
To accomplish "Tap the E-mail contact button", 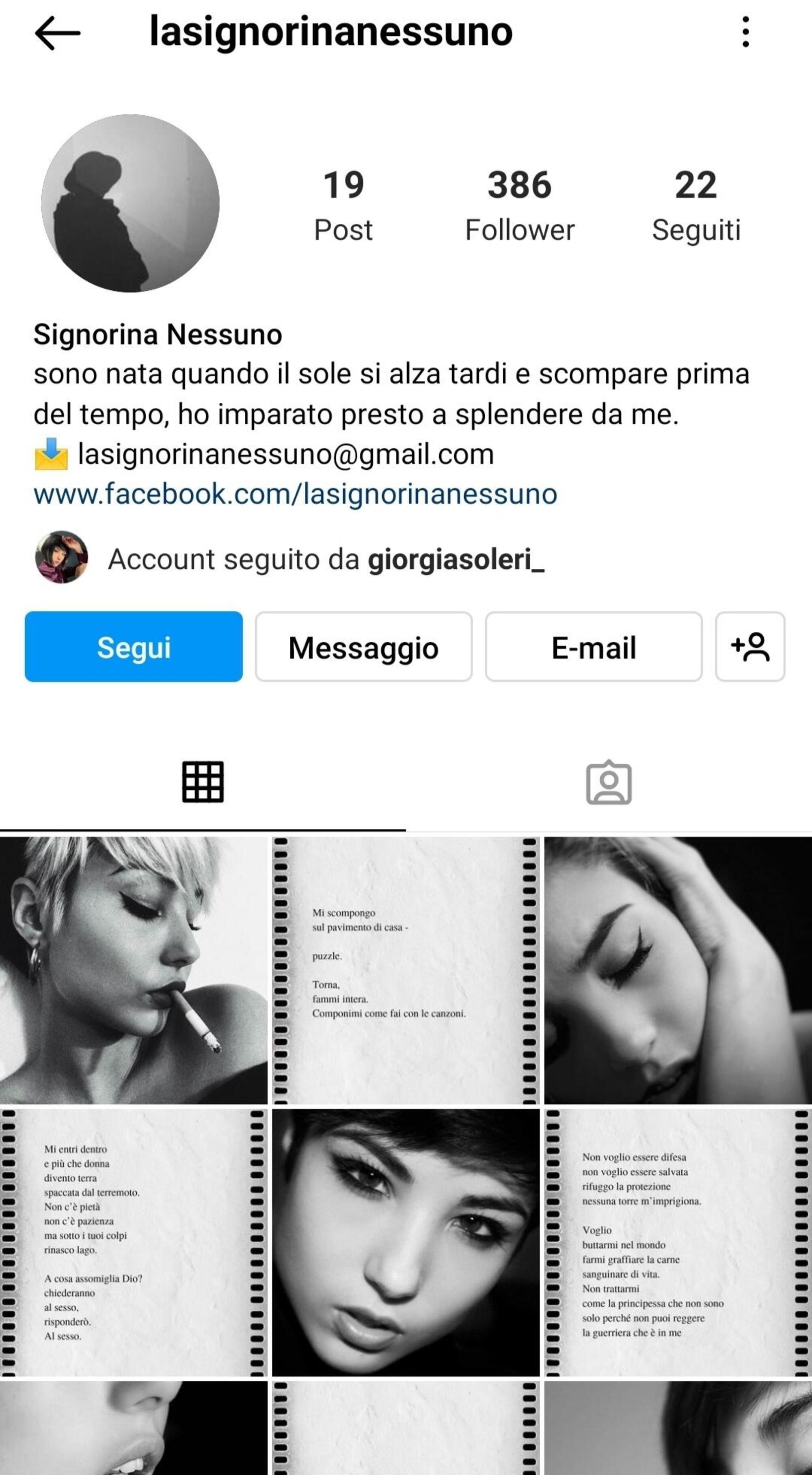I will [593, 646].
